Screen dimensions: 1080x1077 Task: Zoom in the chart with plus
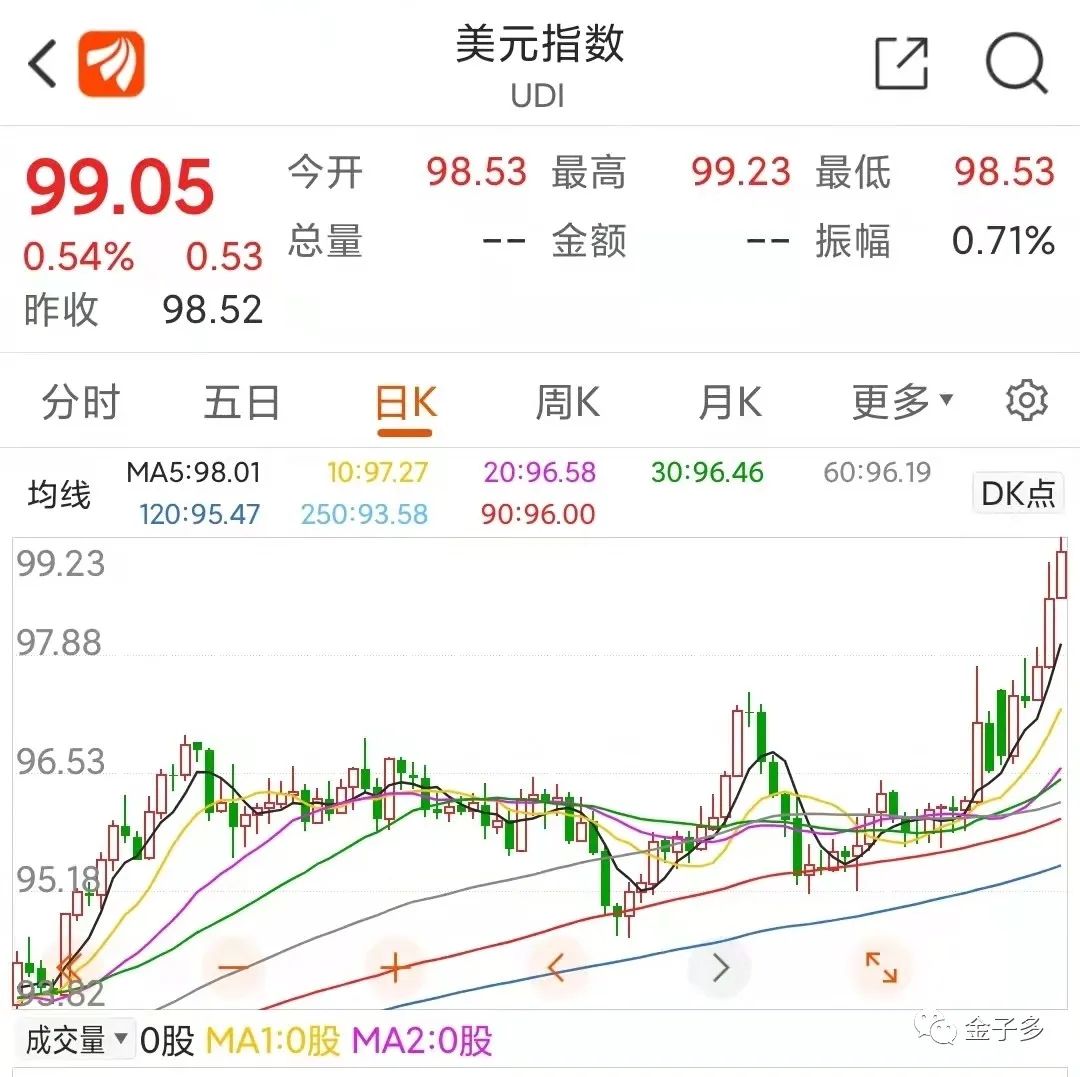point(395,968)
